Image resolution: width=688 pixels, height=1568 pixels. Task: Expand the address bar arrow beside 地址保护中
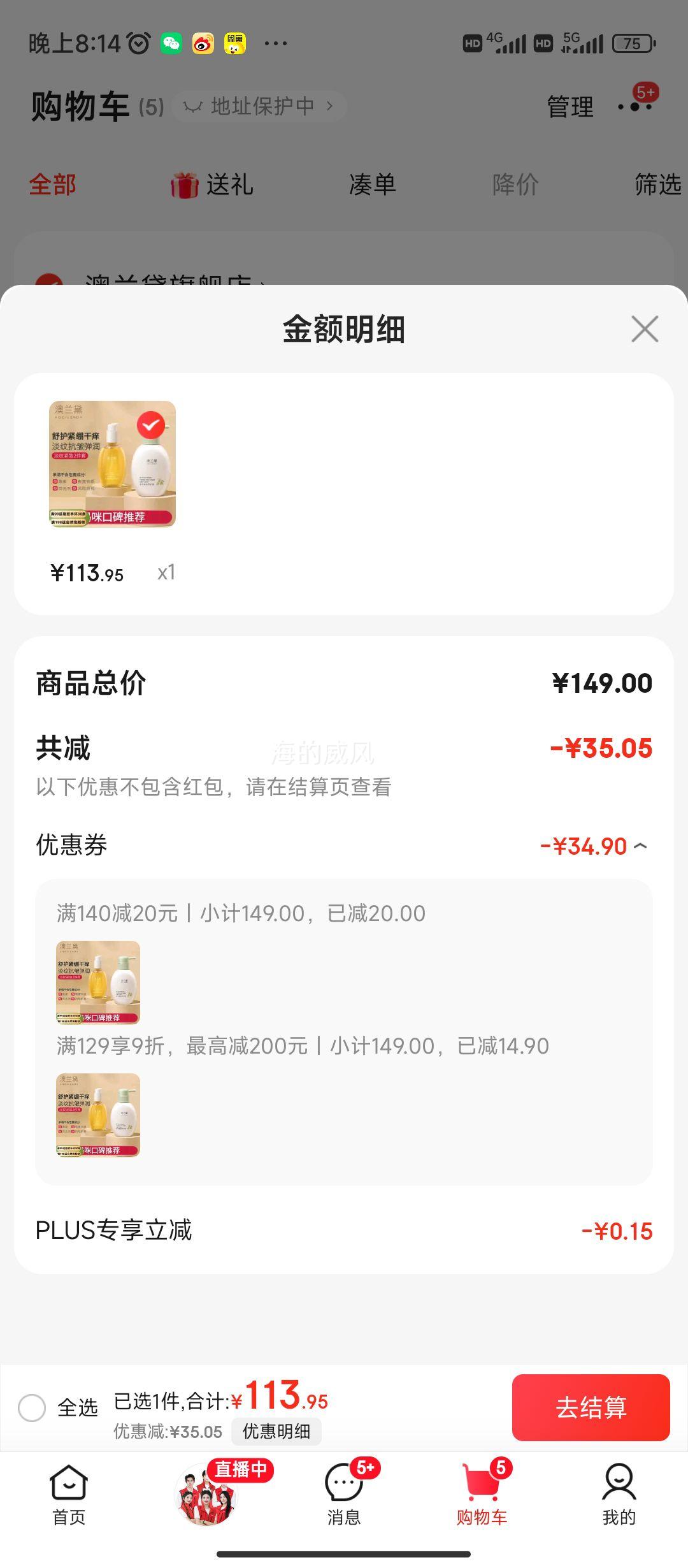tap(331, 106)
